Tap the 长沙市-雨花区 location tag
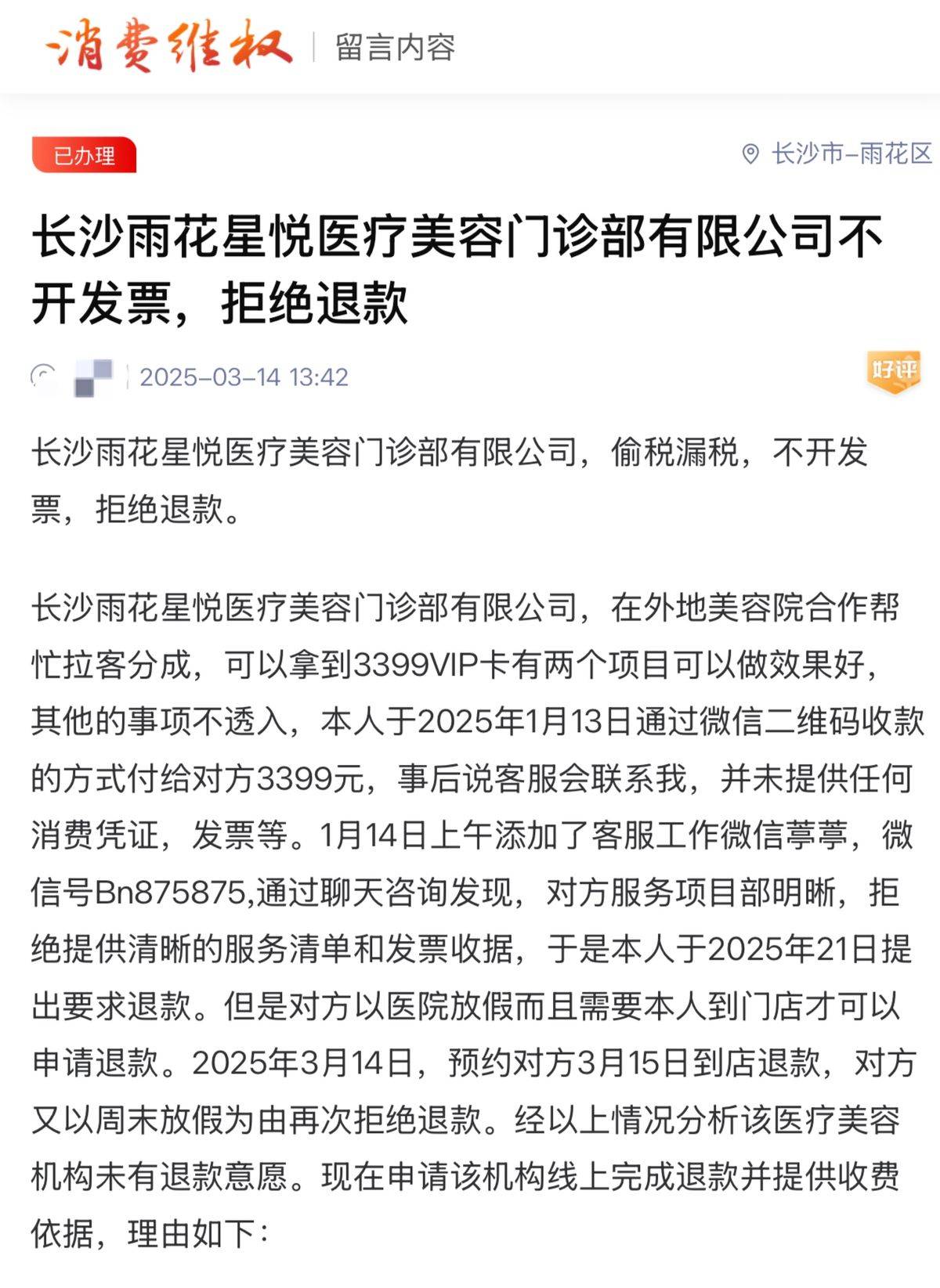Screen dimensions: 940x1288 click(x=838, y=153)
